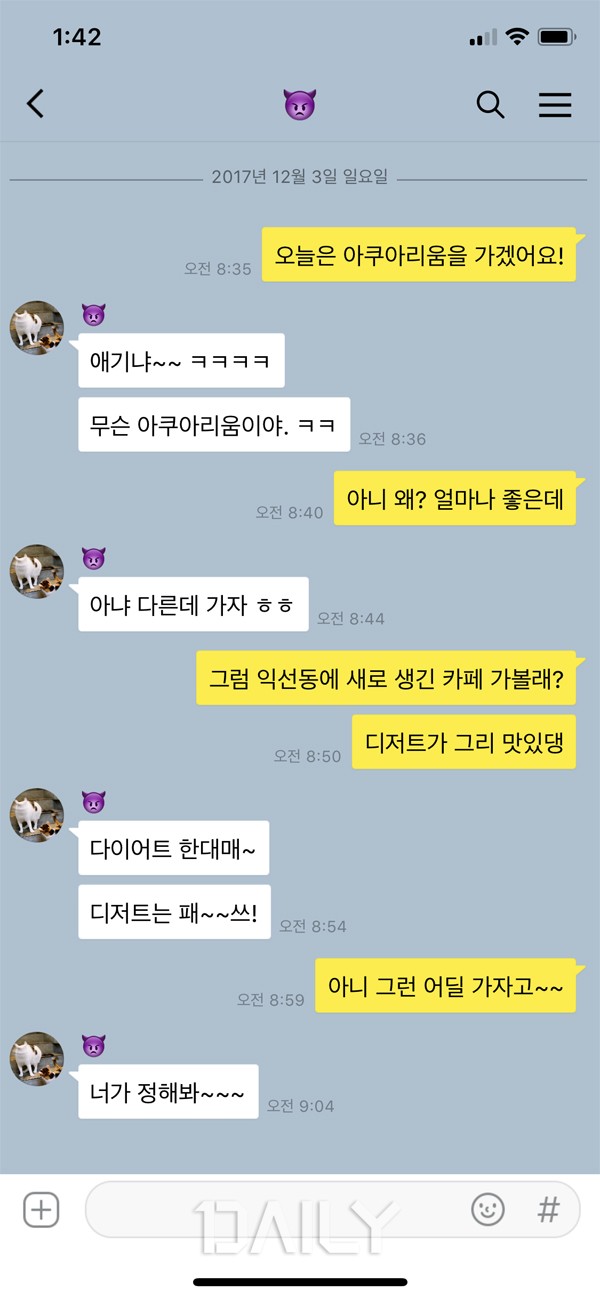The height and width of the screenshot is (1299, 600).
Task: Open the plus attachment button
Action: pos(41,1210)
